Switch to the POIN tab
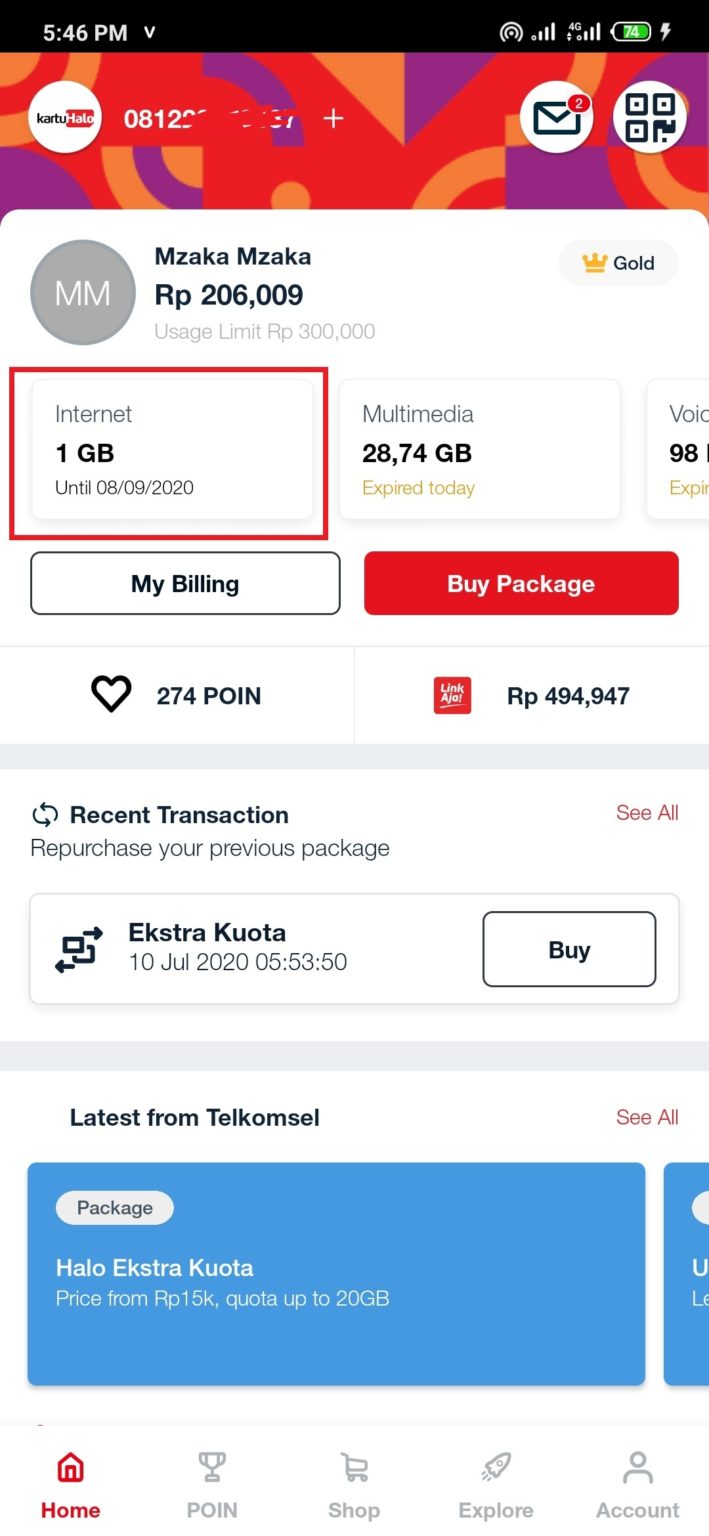The image size is (709, 1536). pos(212,1484)
